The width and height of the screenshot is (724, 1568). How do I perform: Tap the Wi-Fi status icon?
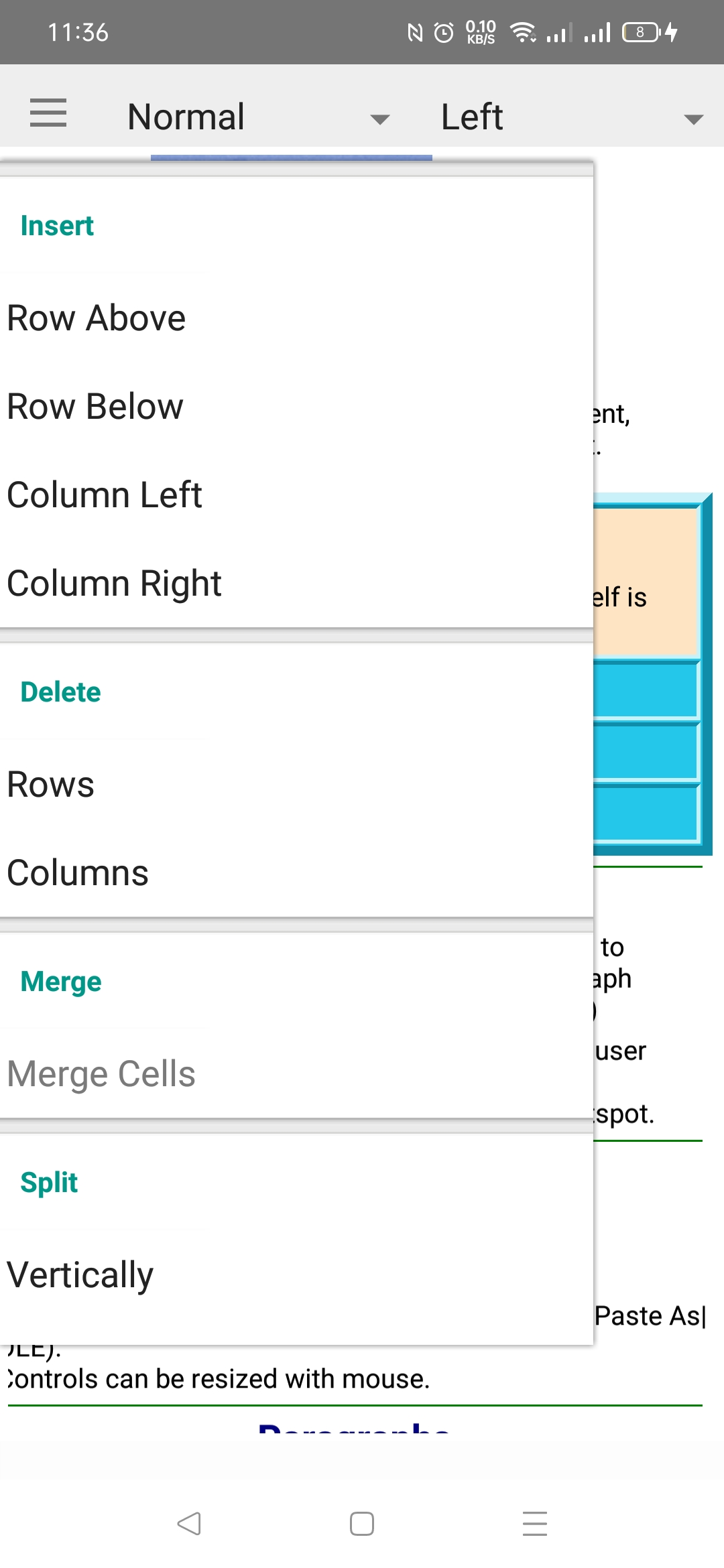(522, 30)
